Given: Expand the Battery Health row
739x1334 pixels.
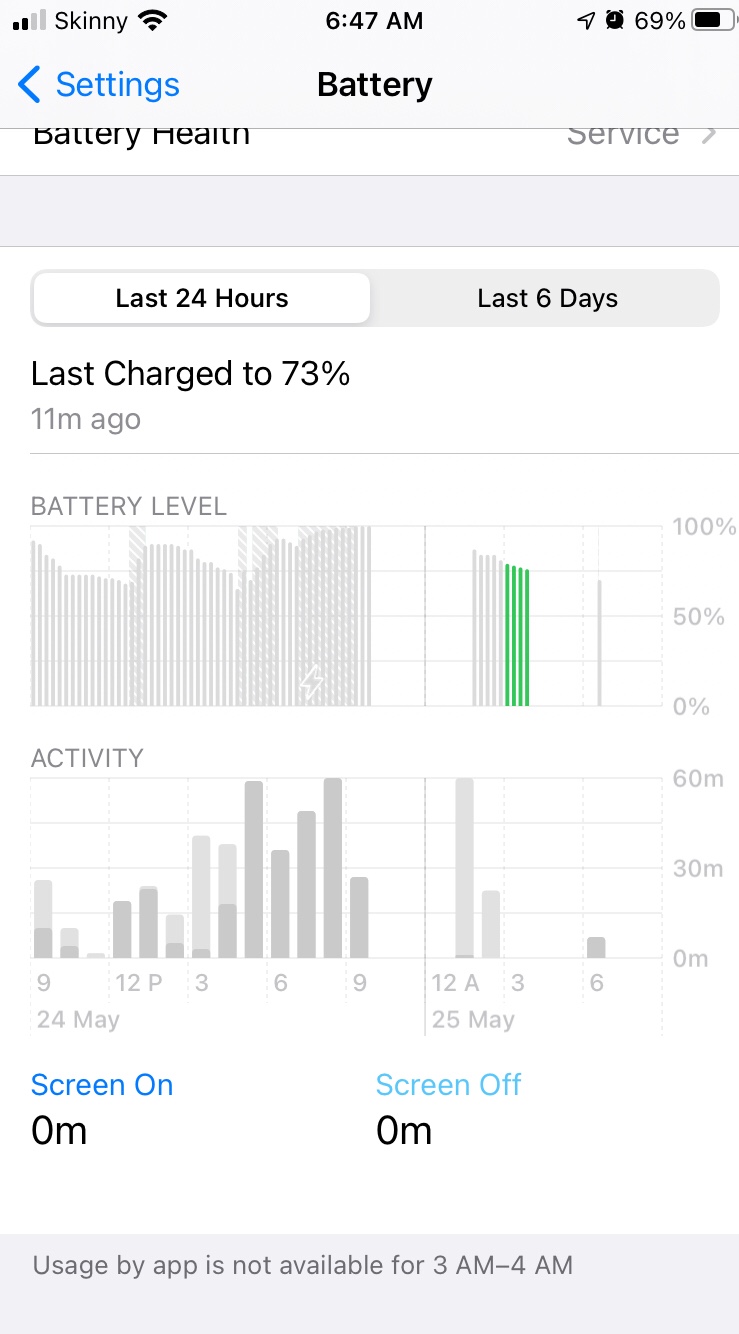Looking at the screenshot, I should (x=140, y=133).
